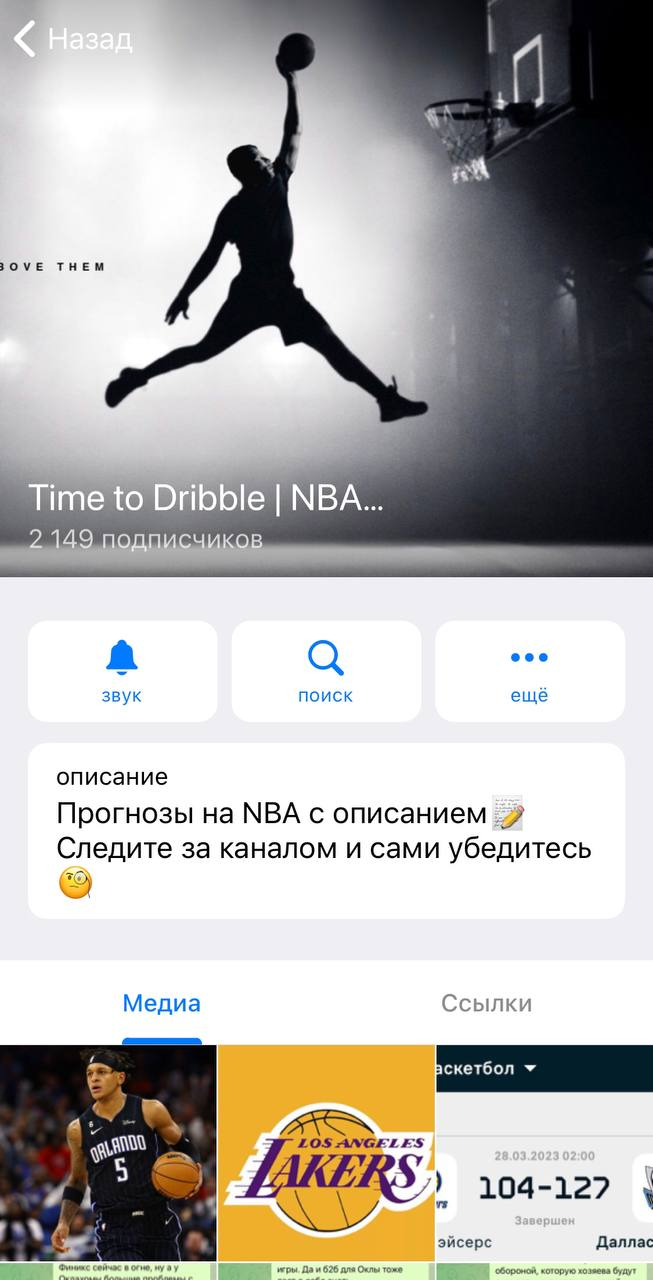The height and width of the screenshot is (1280, 653).
Task: Mute channel with the звук button
Action: tap(122, 671)
